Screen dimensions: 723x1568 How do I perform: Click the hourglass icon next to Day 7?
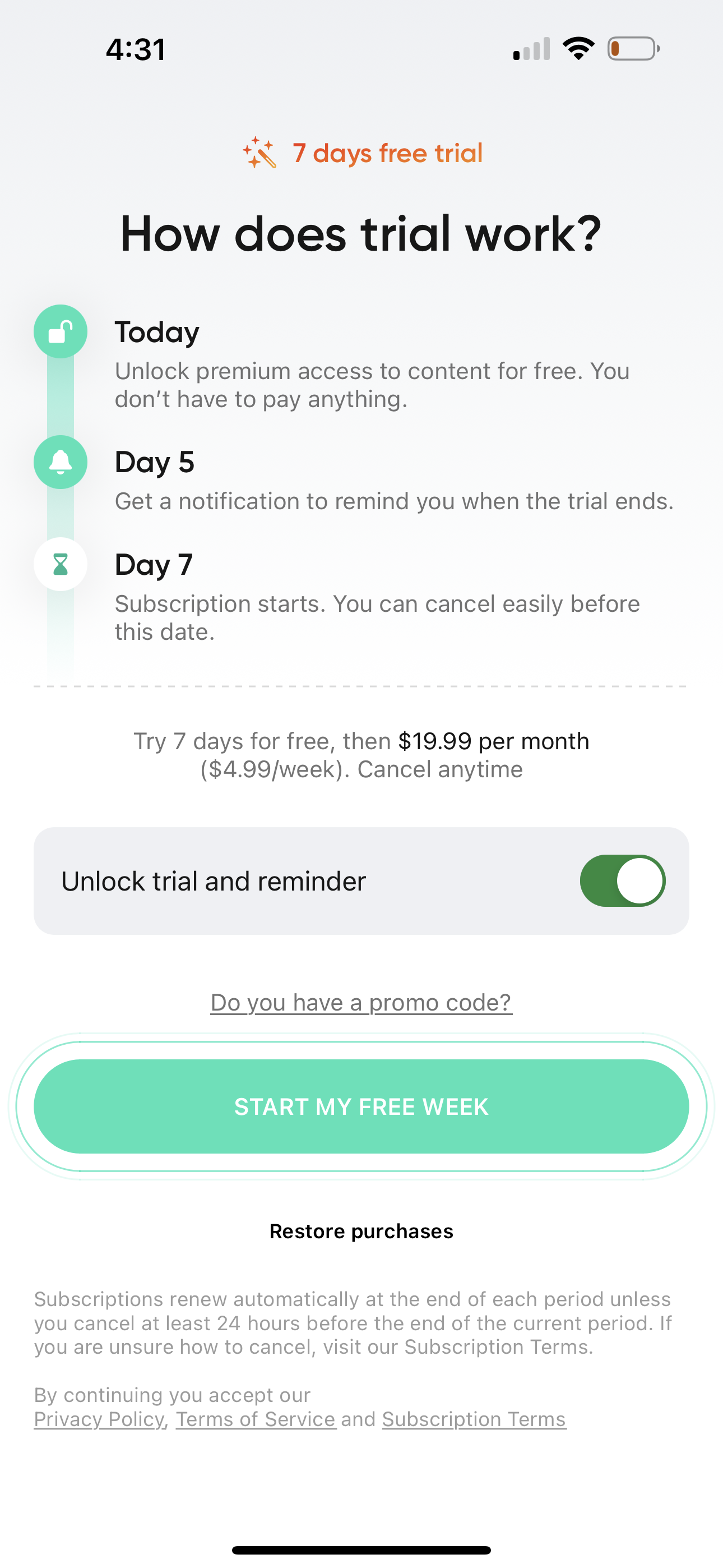[x=59, y=565]
